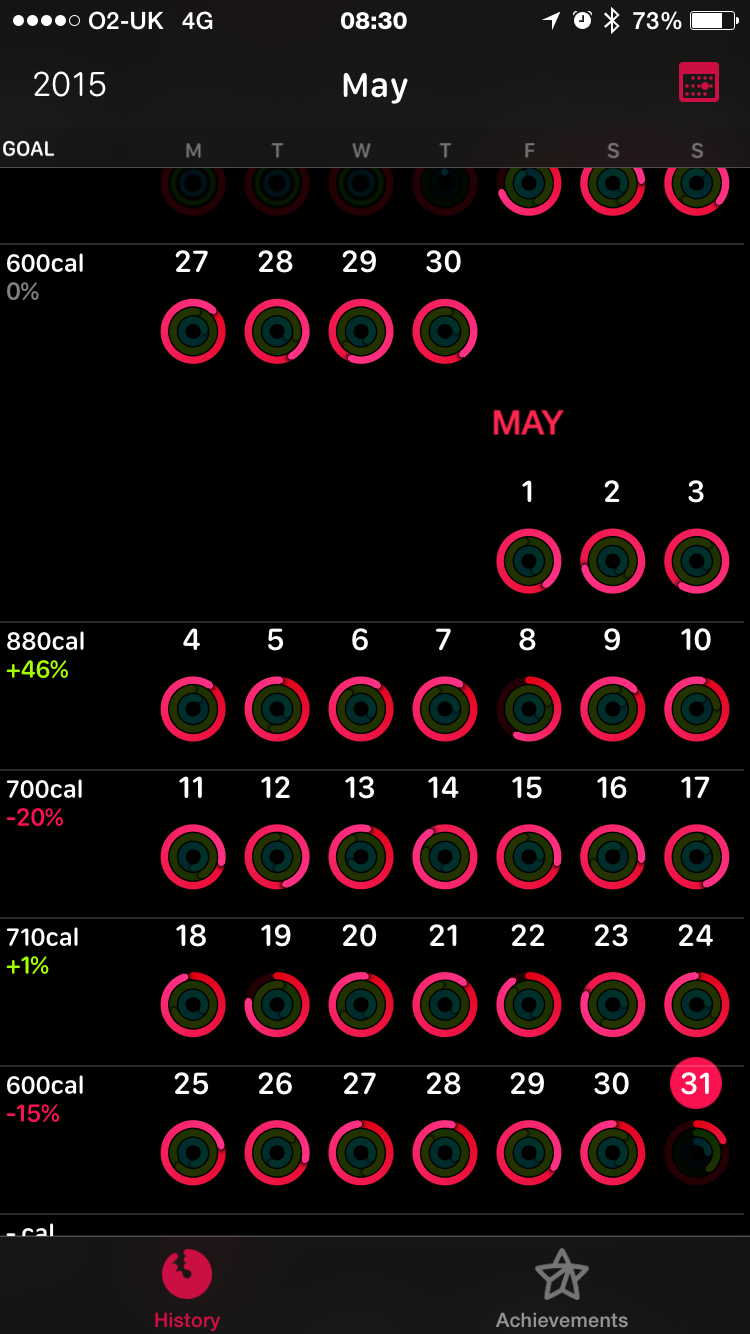Select the History tab

pyautogui.click(x=187, y=1289)
